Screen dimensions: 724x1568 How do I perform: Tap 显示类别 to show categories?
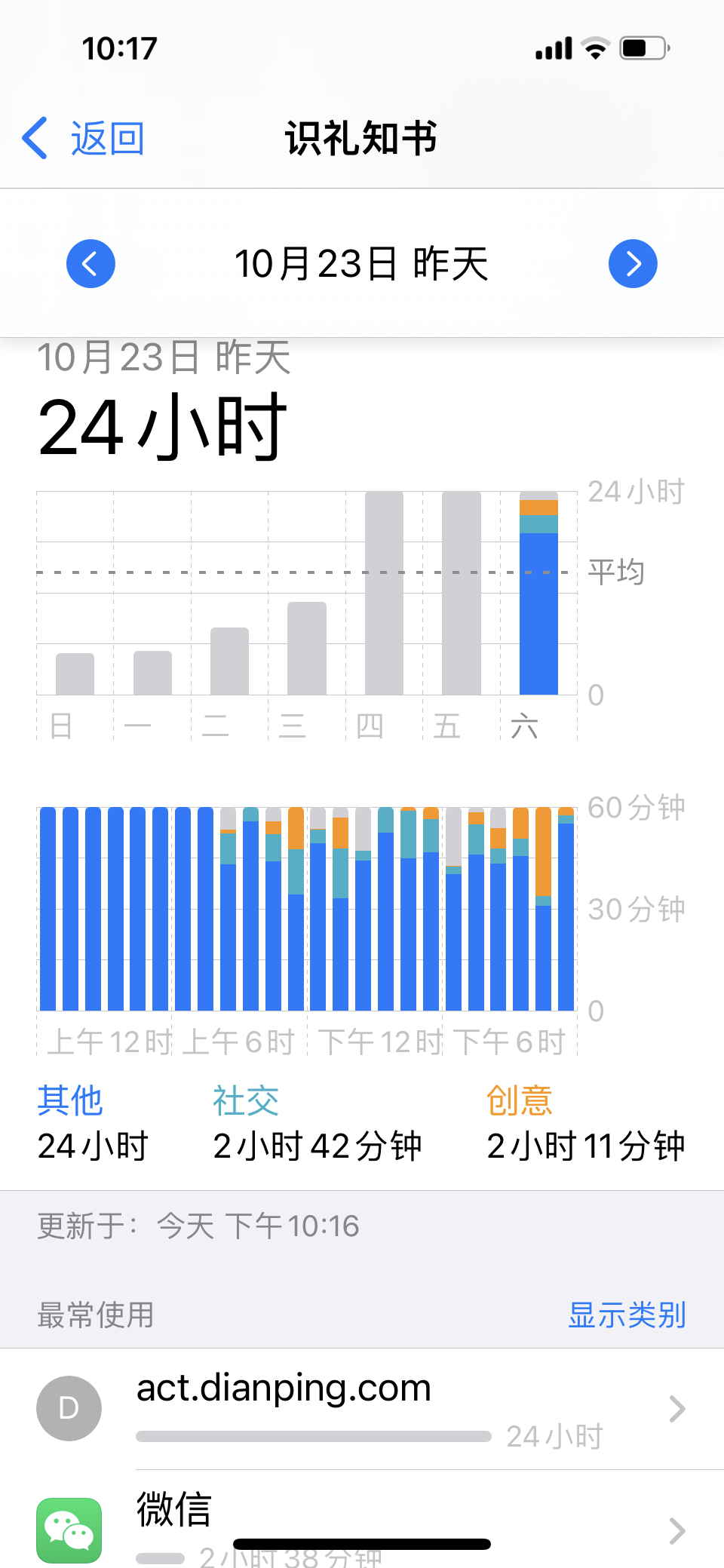click(627, 1315)
